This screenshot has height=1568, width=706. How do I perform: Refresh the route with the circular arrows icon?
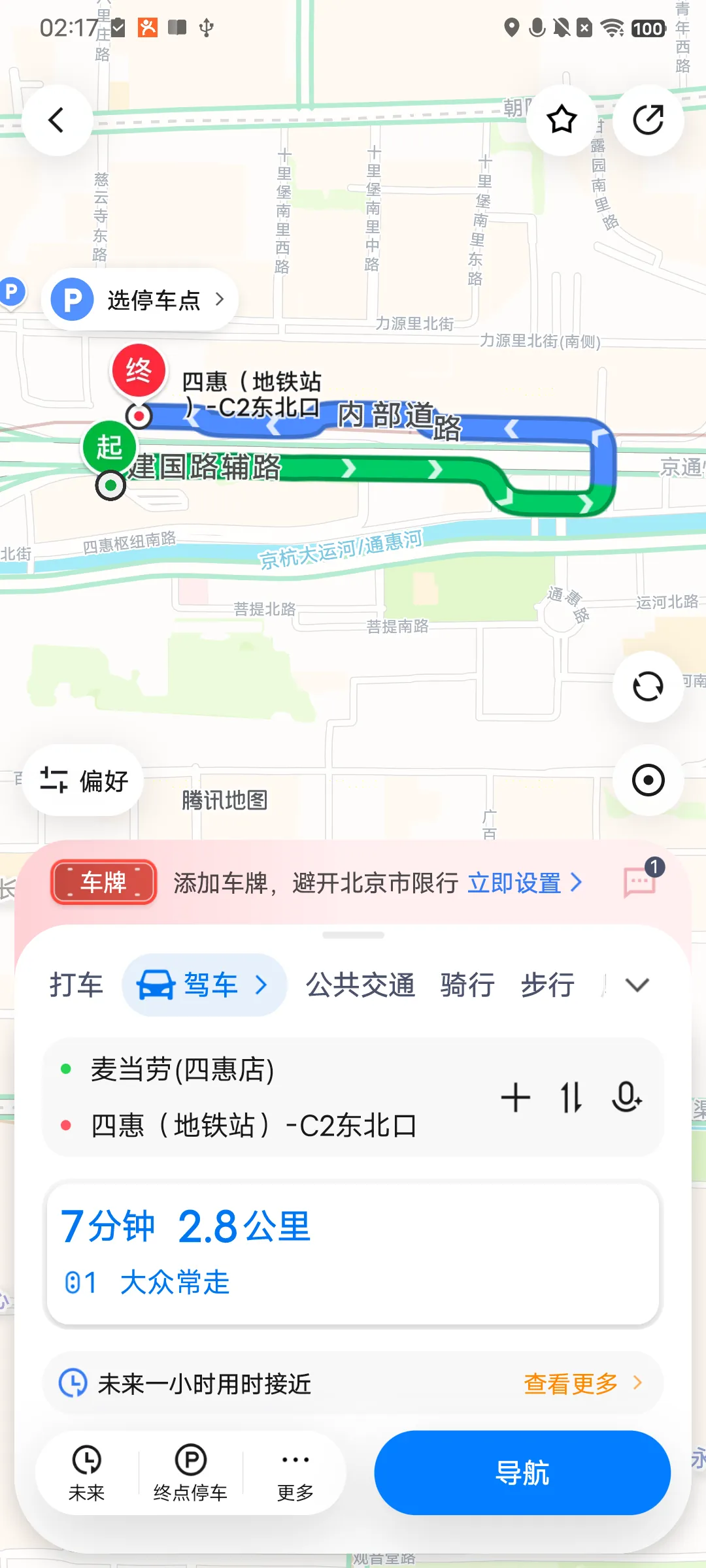point(648,687)
